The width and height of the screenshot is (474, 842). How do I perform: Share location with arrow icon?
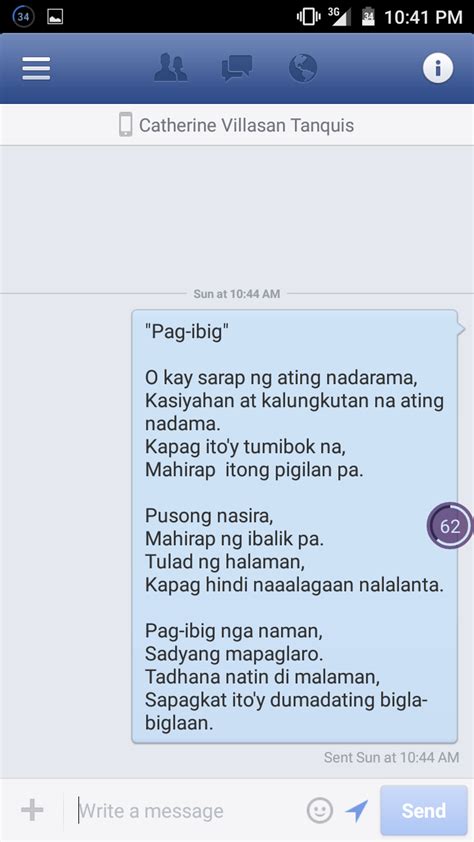point(356,810)
